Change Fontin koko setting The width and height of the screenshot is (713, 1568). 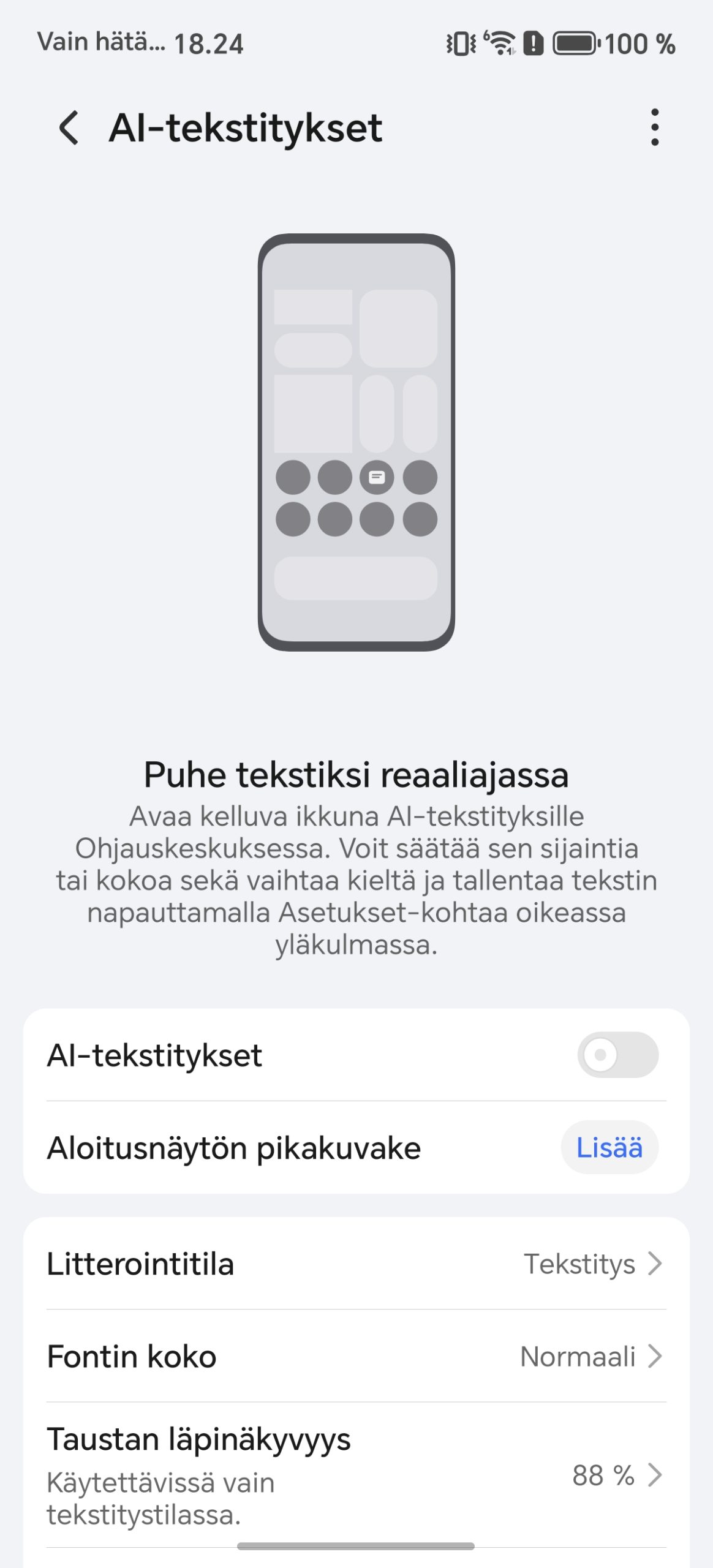click(x=356, y=1356)
